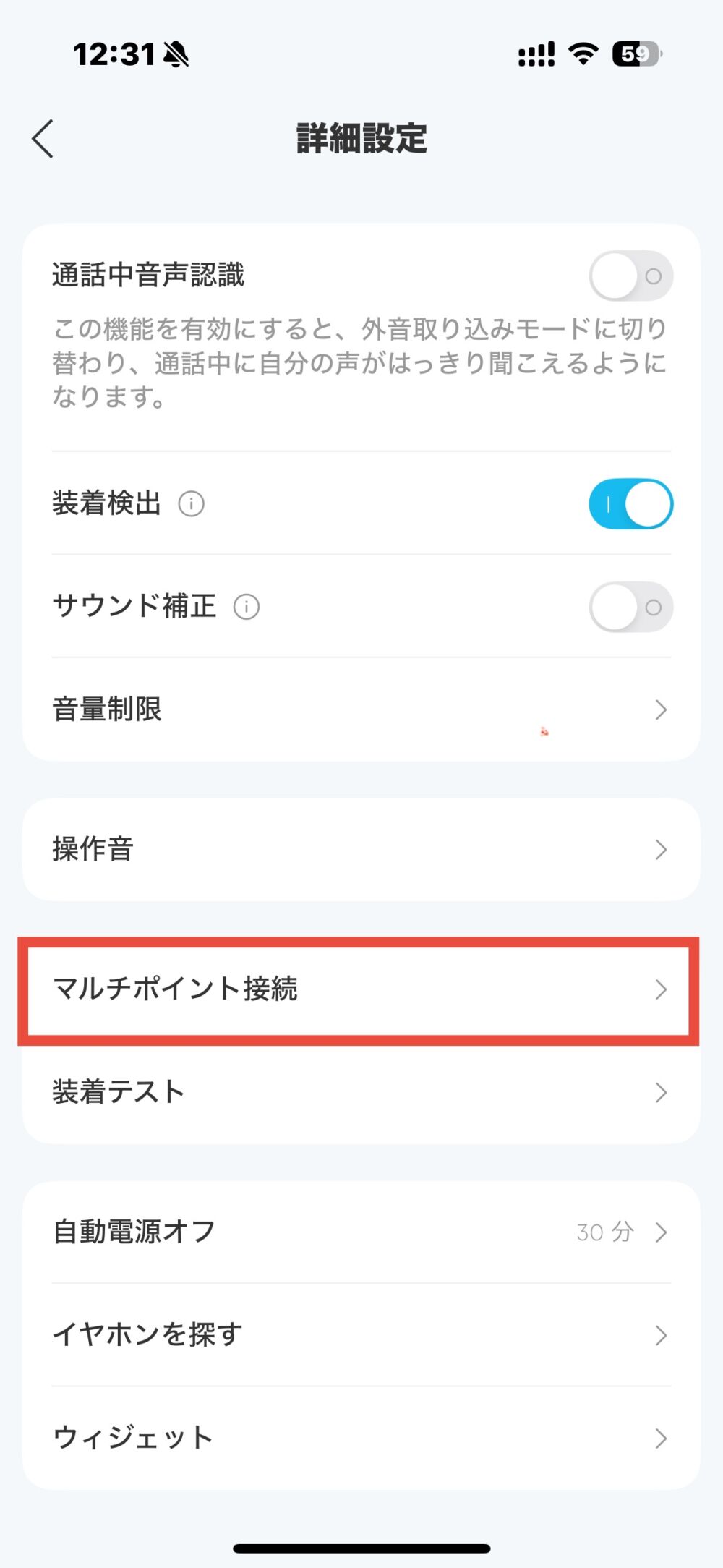Open 音量制限 settings
The image size is (723, 1568).
pyautogui.click(x=361, y=710)
